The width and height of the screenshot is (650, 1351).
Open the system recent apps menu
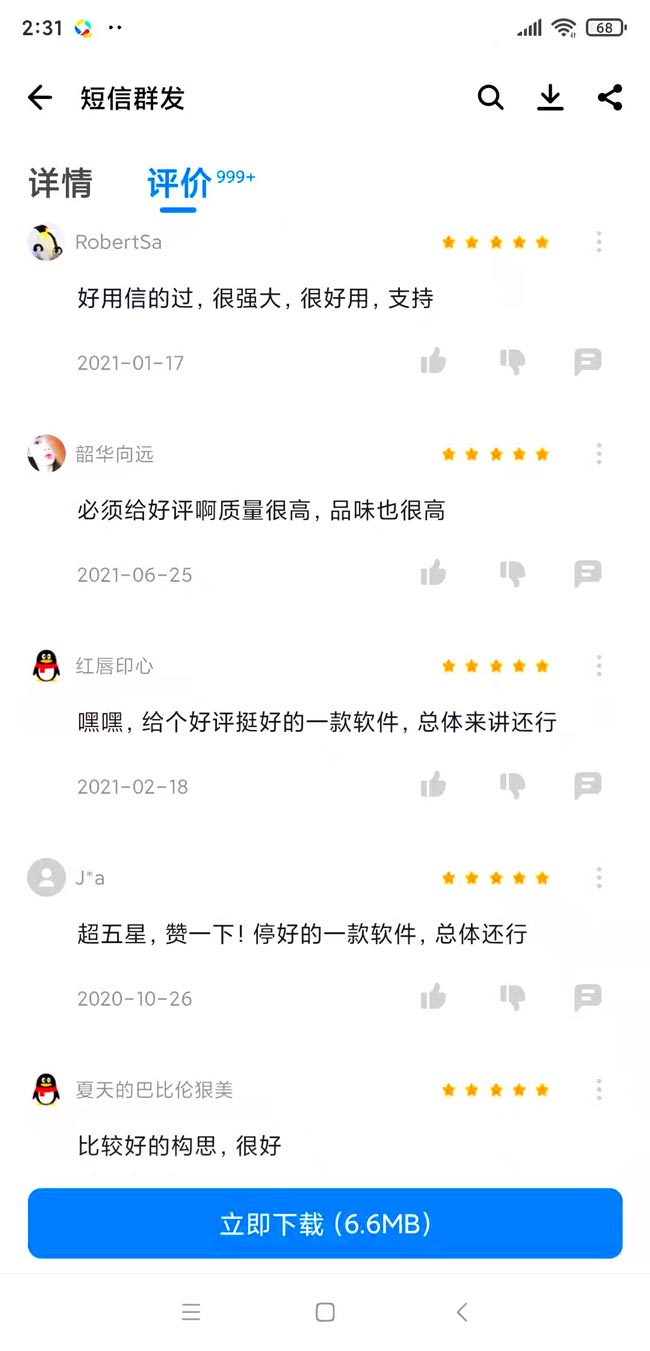coord(191,1312)
